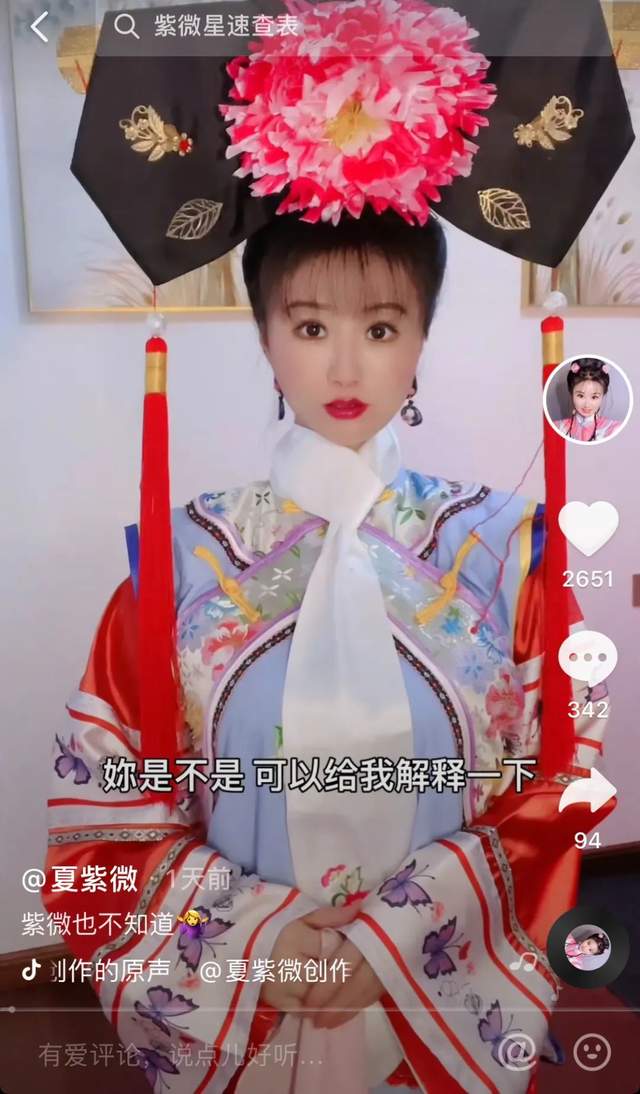Screen dimensions: 640x1094
Task: Open @夏紫微 username profile link
Action: pyautogui.click(x=80, y=879)
